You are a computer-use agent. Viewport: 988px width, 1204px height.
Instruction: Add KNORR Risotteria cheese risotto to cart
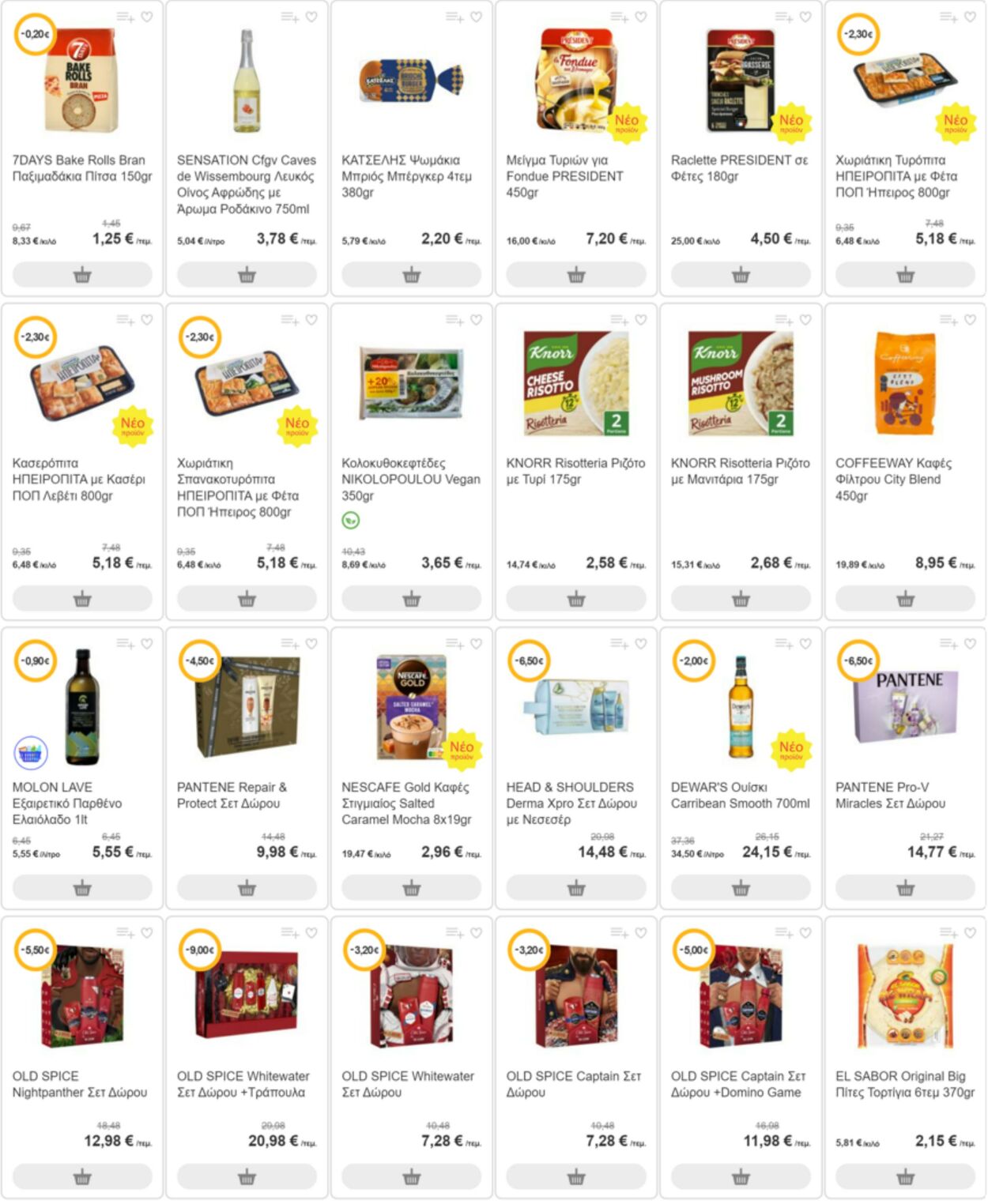575,599
